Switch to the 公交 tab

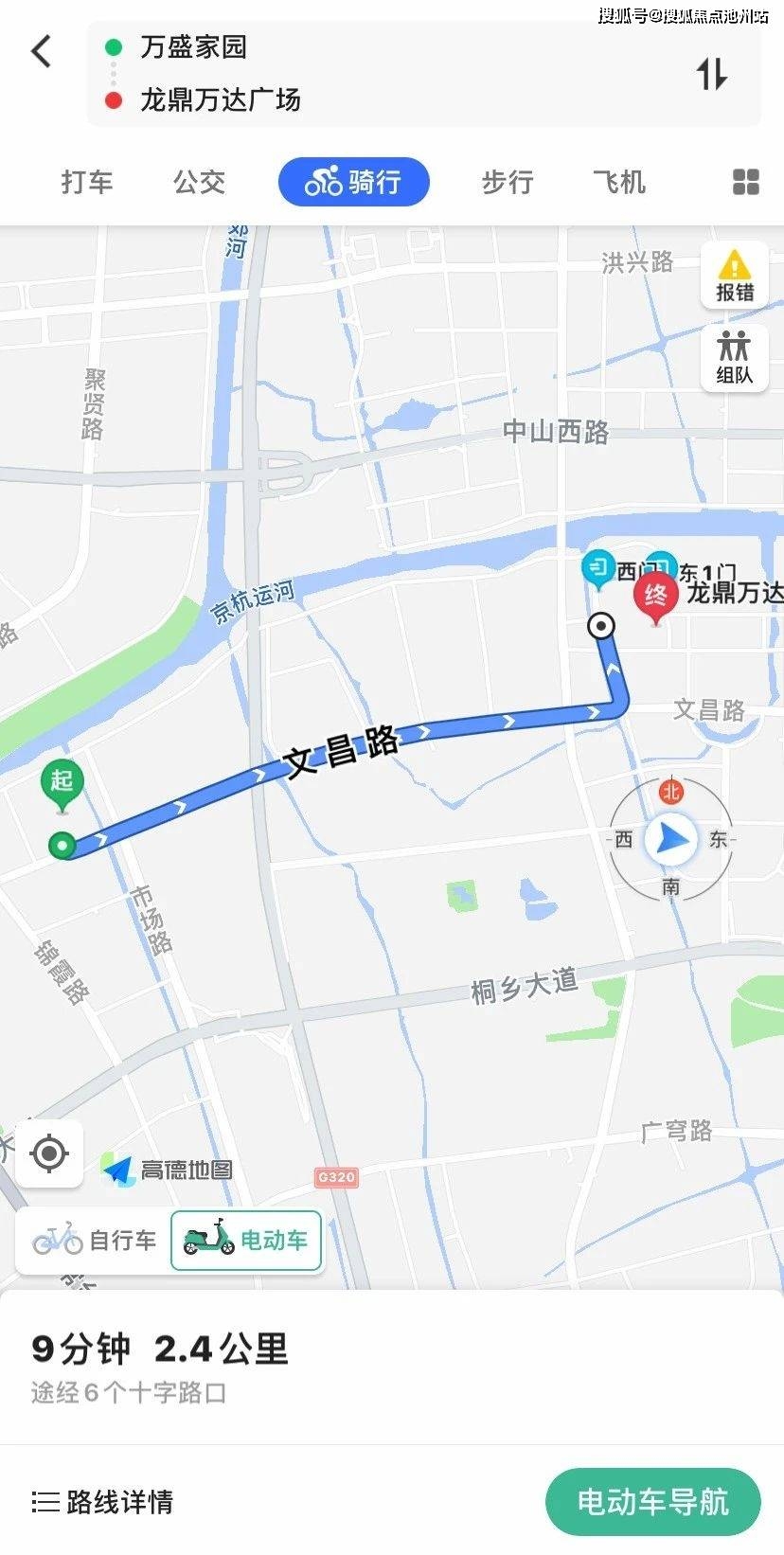[199, 182]
